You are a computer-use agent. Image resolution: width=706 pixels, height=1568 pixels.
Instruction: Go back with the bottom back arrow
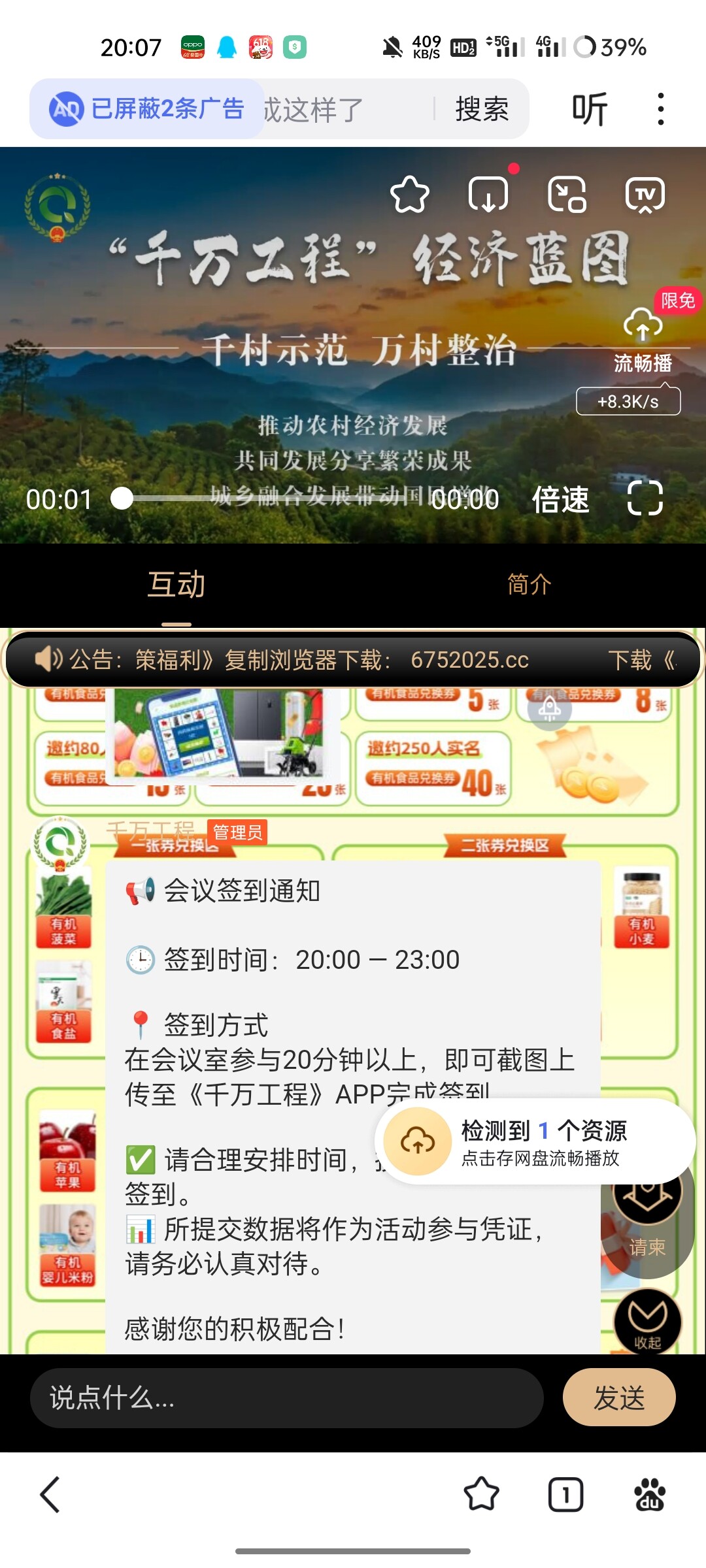click(x=50, y=1495)
